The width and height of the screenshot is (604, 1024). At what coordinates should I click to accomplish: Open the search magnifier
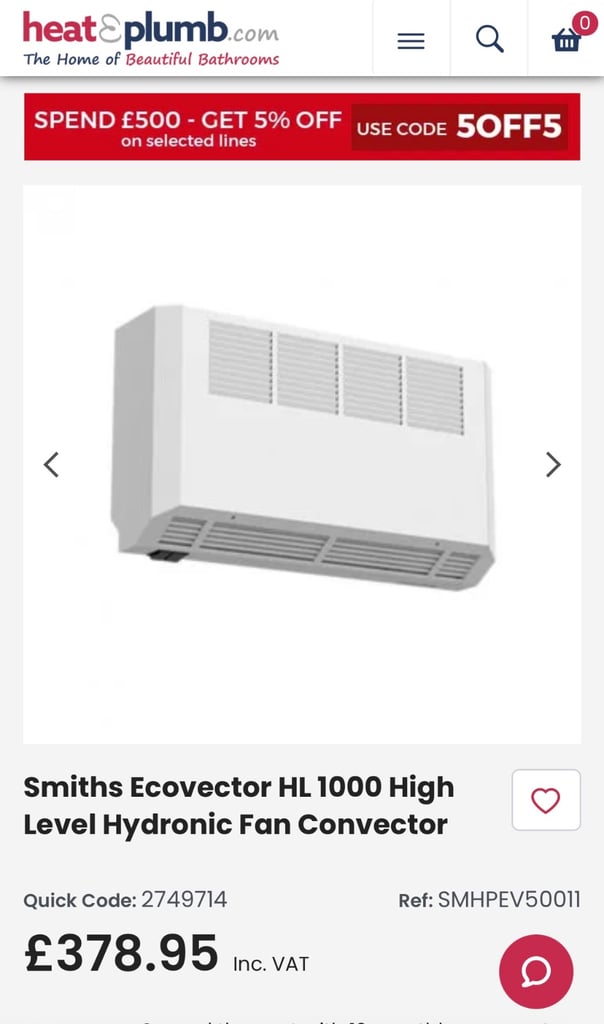coord(489,39)
